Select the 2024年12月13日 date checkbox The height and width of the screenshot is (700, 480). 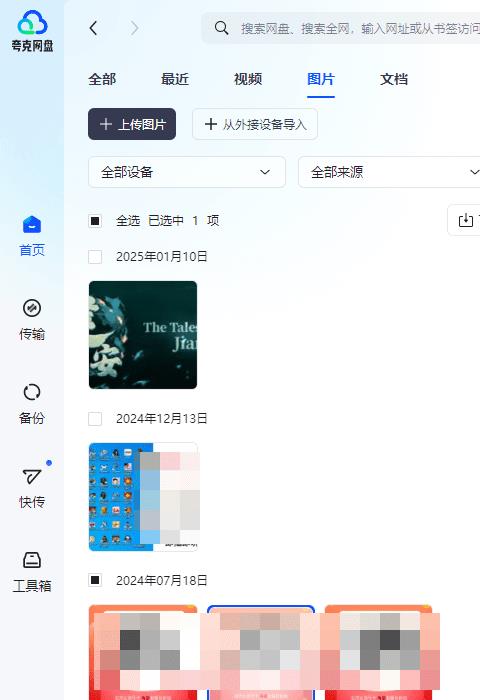(x=95, y=419)
